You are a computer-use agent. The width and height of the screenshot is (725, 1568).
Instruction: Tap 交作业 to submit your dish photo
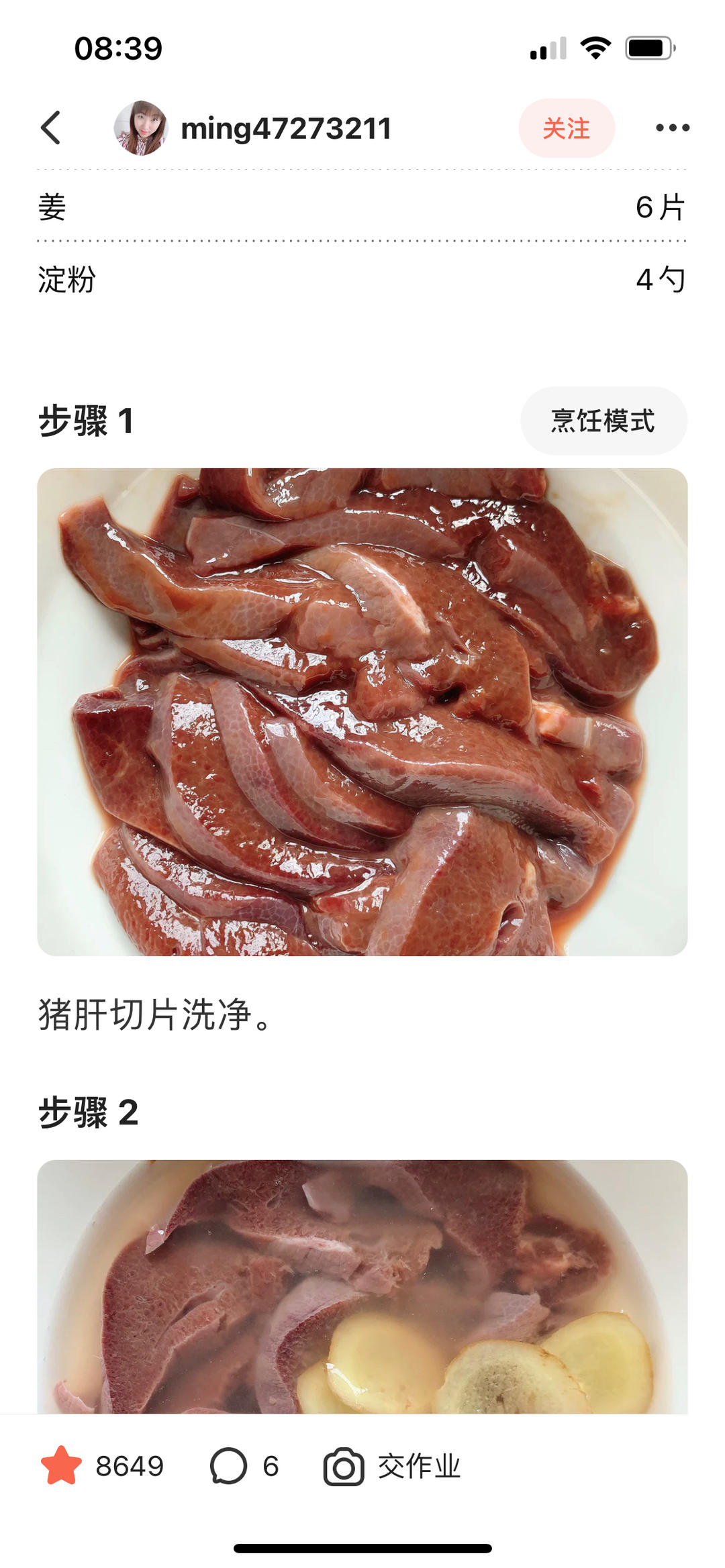point(393,1466)
